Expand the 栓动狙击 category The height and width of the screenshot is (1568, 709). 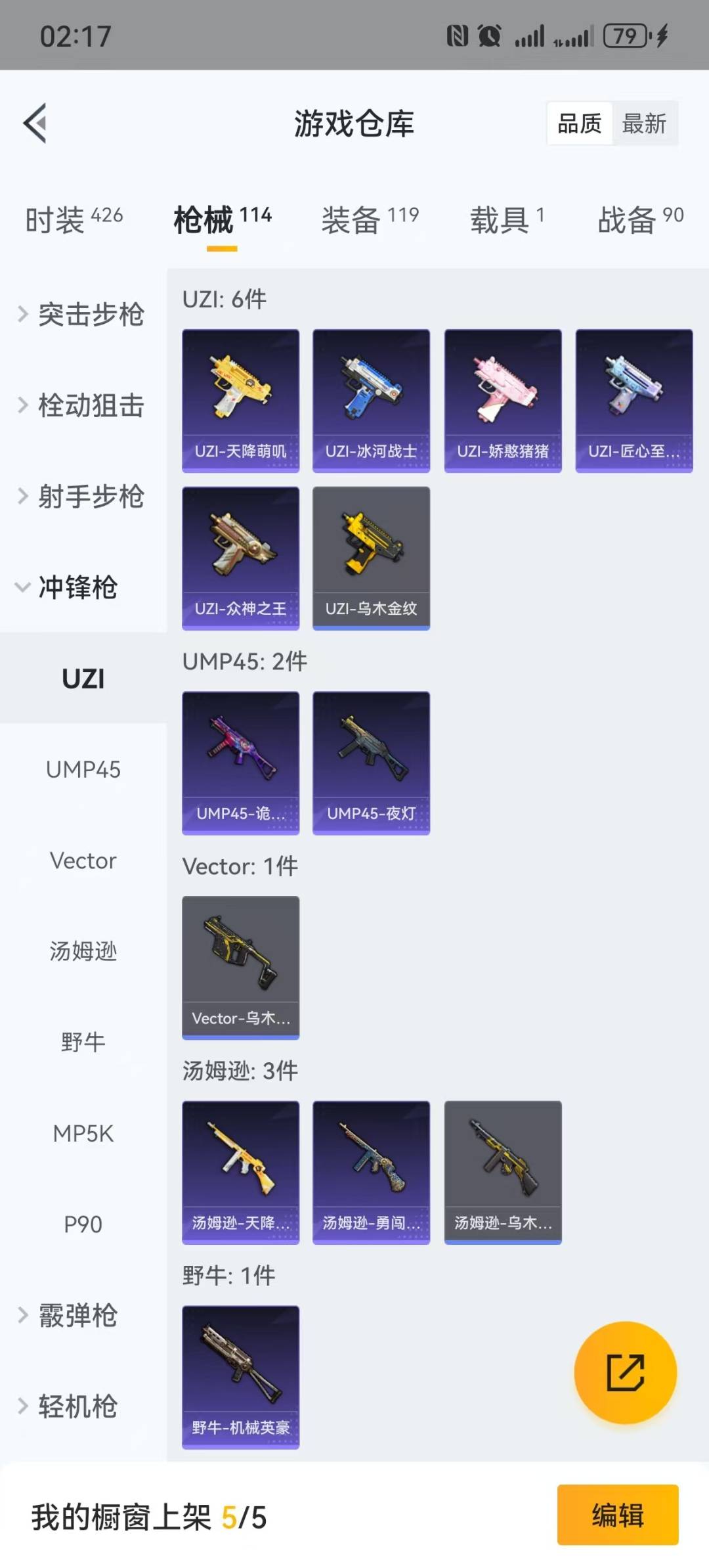click(82, 405)
